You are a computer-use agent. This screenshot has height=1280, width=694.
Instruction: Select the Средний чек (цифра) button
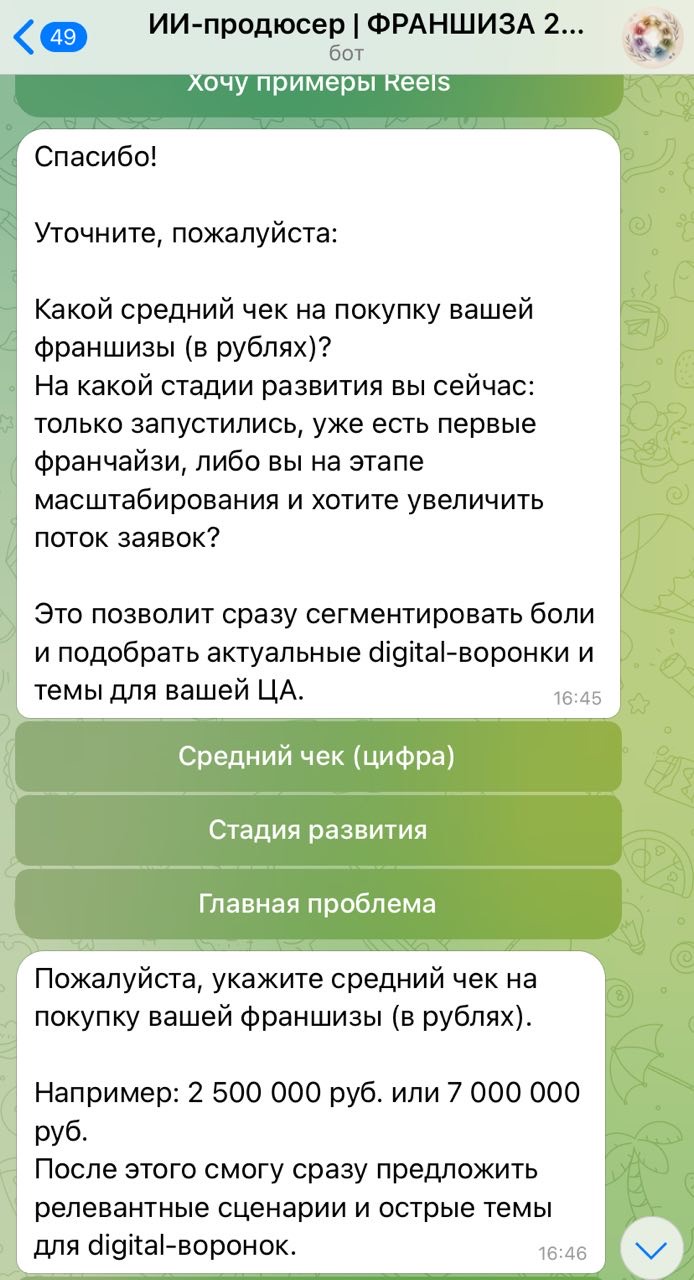click(318, 757)
